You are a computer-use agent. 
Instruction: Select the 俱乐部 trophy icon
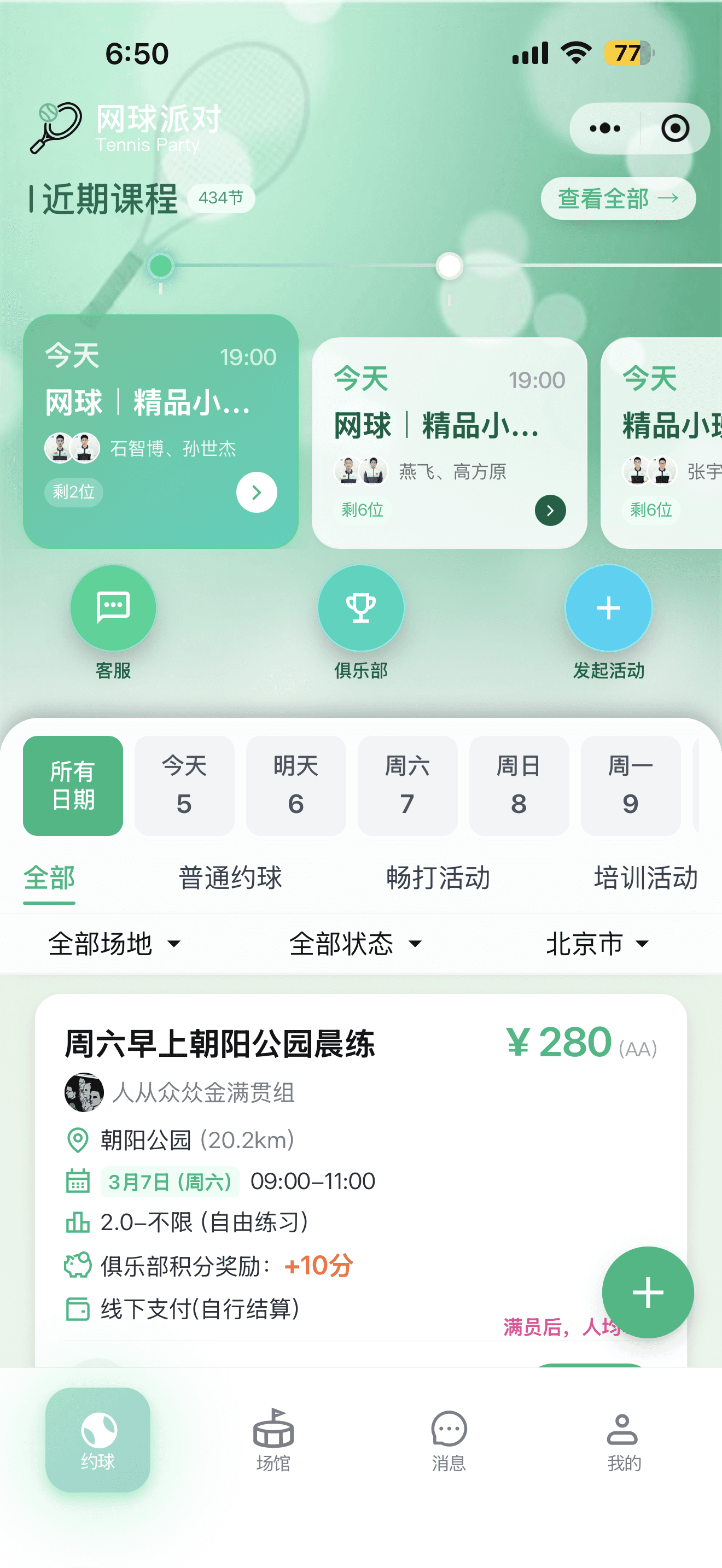coord(360,607)
